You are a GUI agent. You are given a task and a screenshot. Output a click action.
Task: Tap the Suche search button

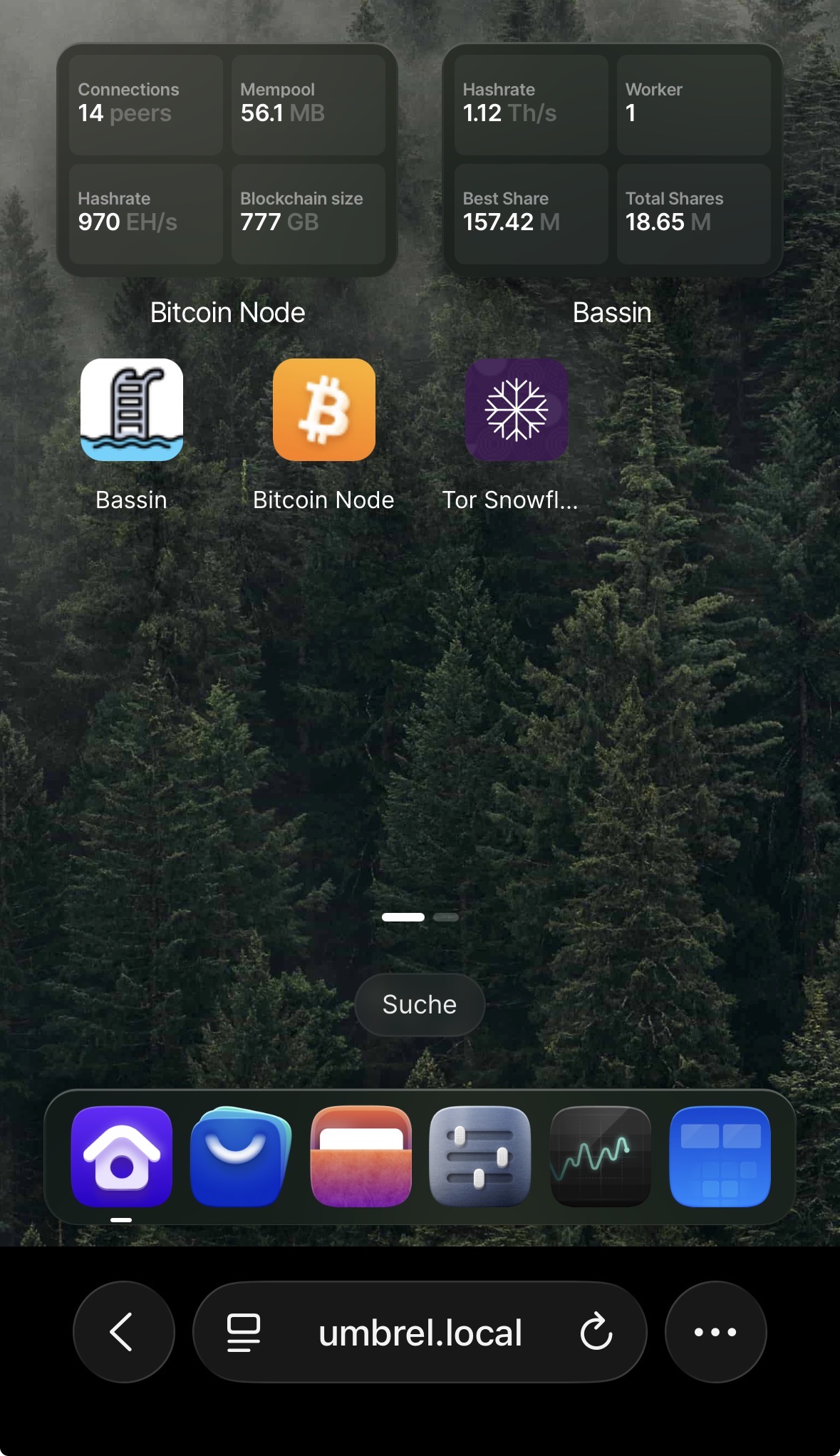(420, 1004)
